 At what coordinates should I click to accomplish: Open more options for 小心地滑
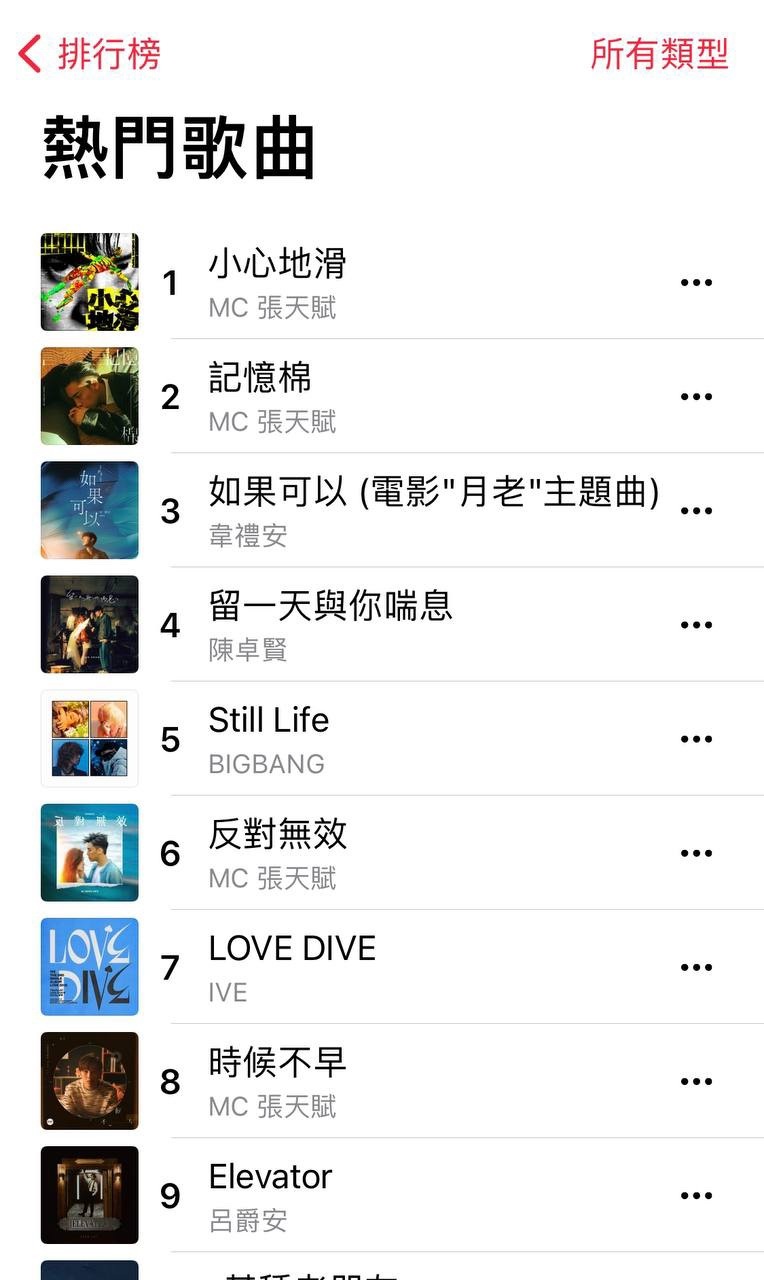(696, 283)
